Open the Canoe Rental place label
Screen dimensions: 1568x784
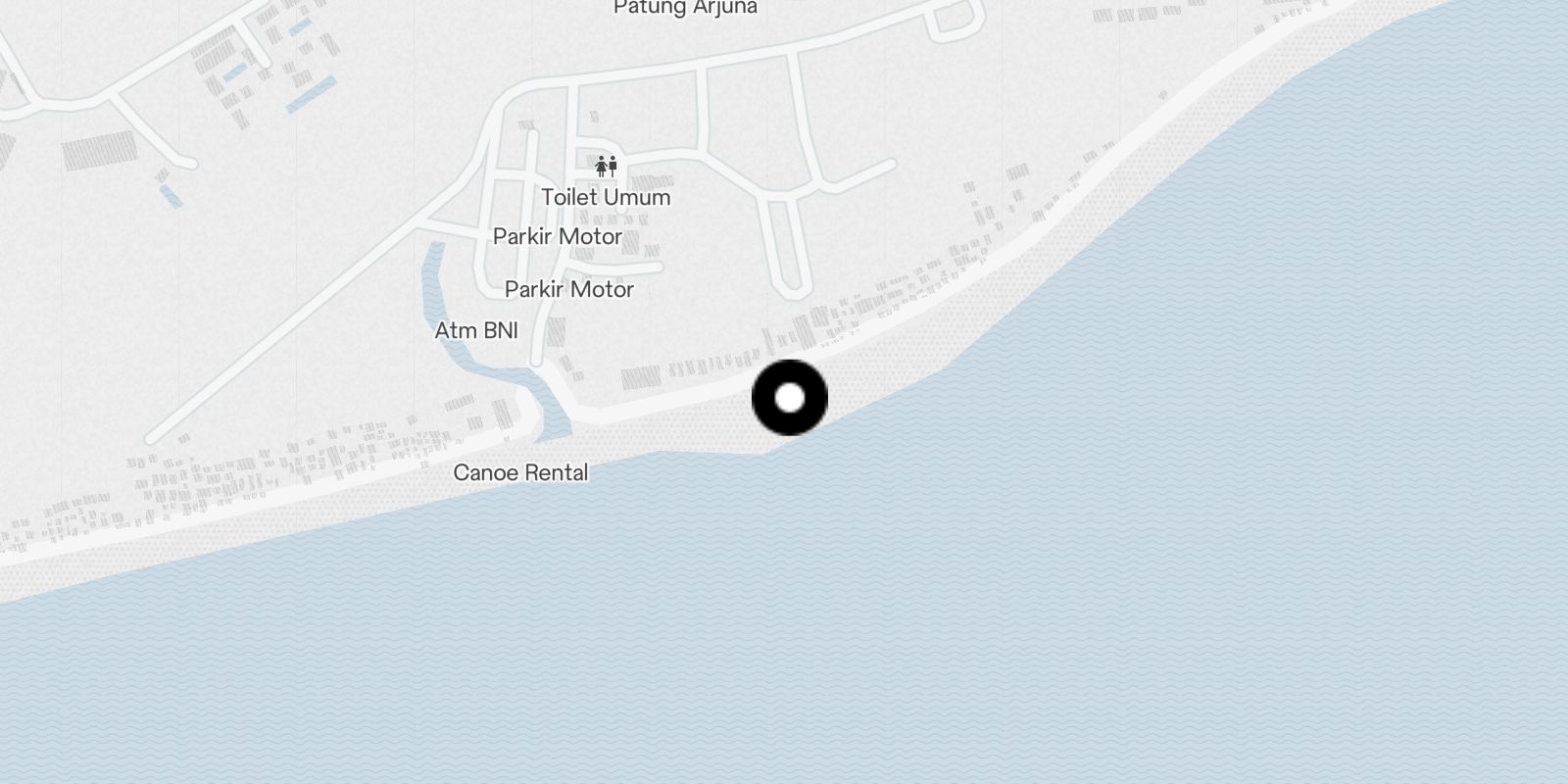pos(520,472)
